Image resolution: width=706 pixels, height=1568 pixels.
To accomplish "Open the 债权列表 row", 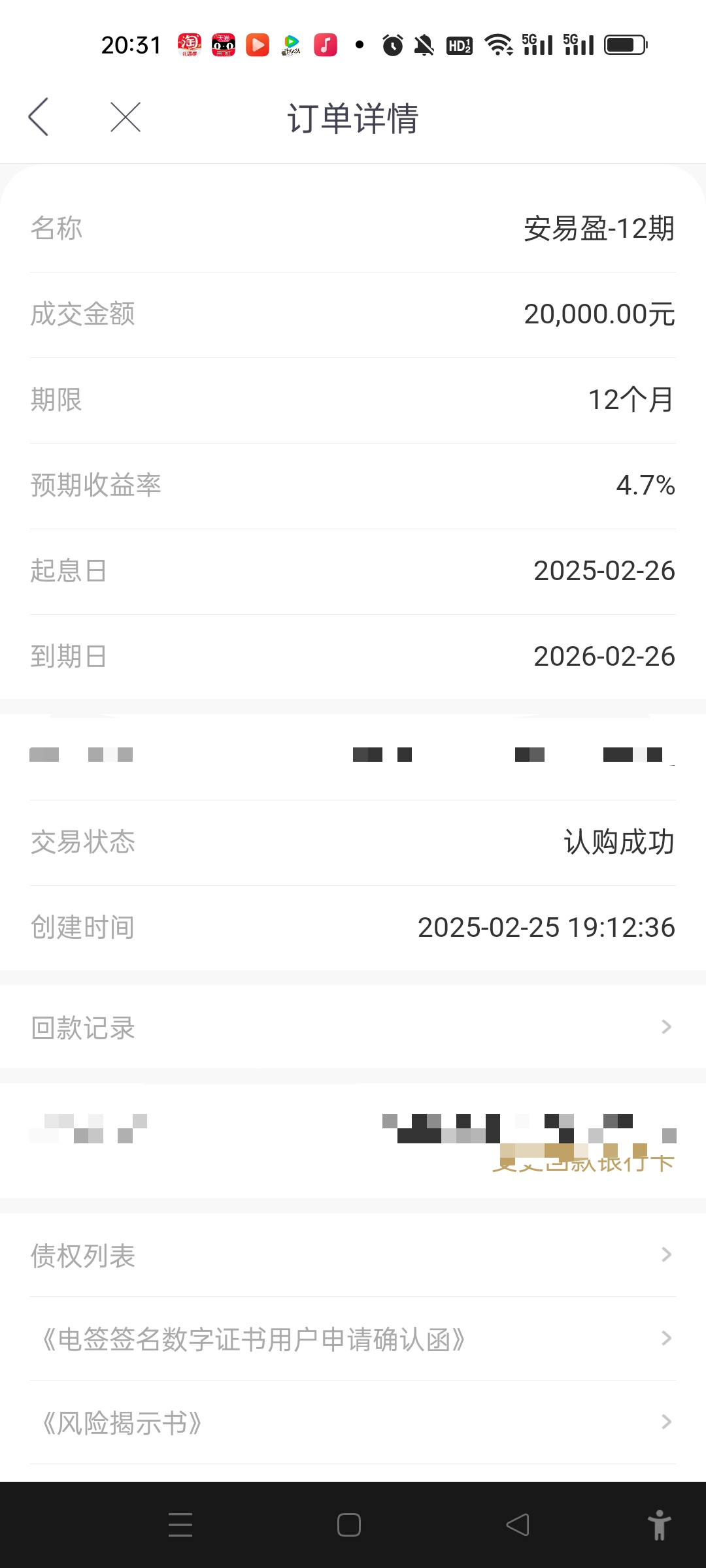I will [x=353, y=1255].
